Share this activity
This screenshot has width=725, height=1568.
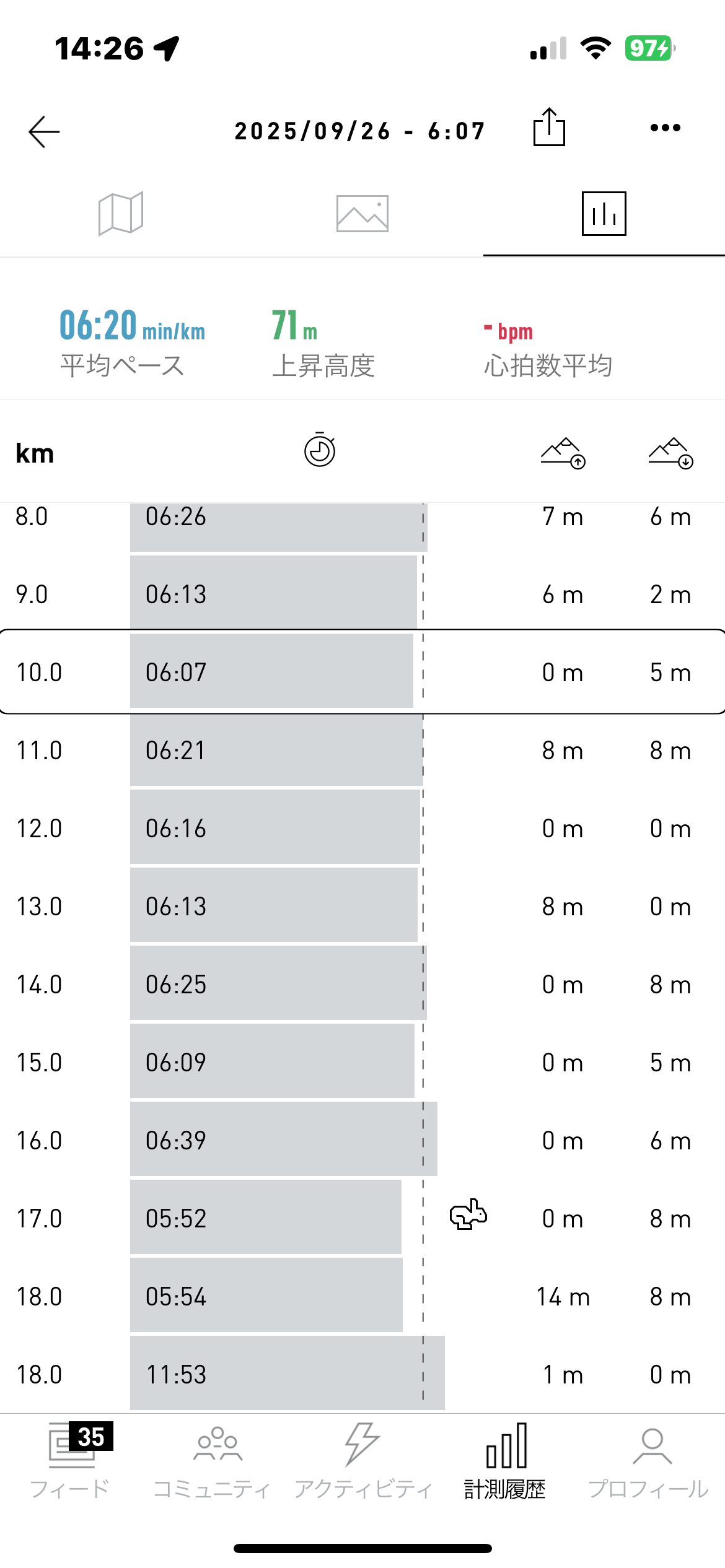pyautogui.click(x=549, y=128)
